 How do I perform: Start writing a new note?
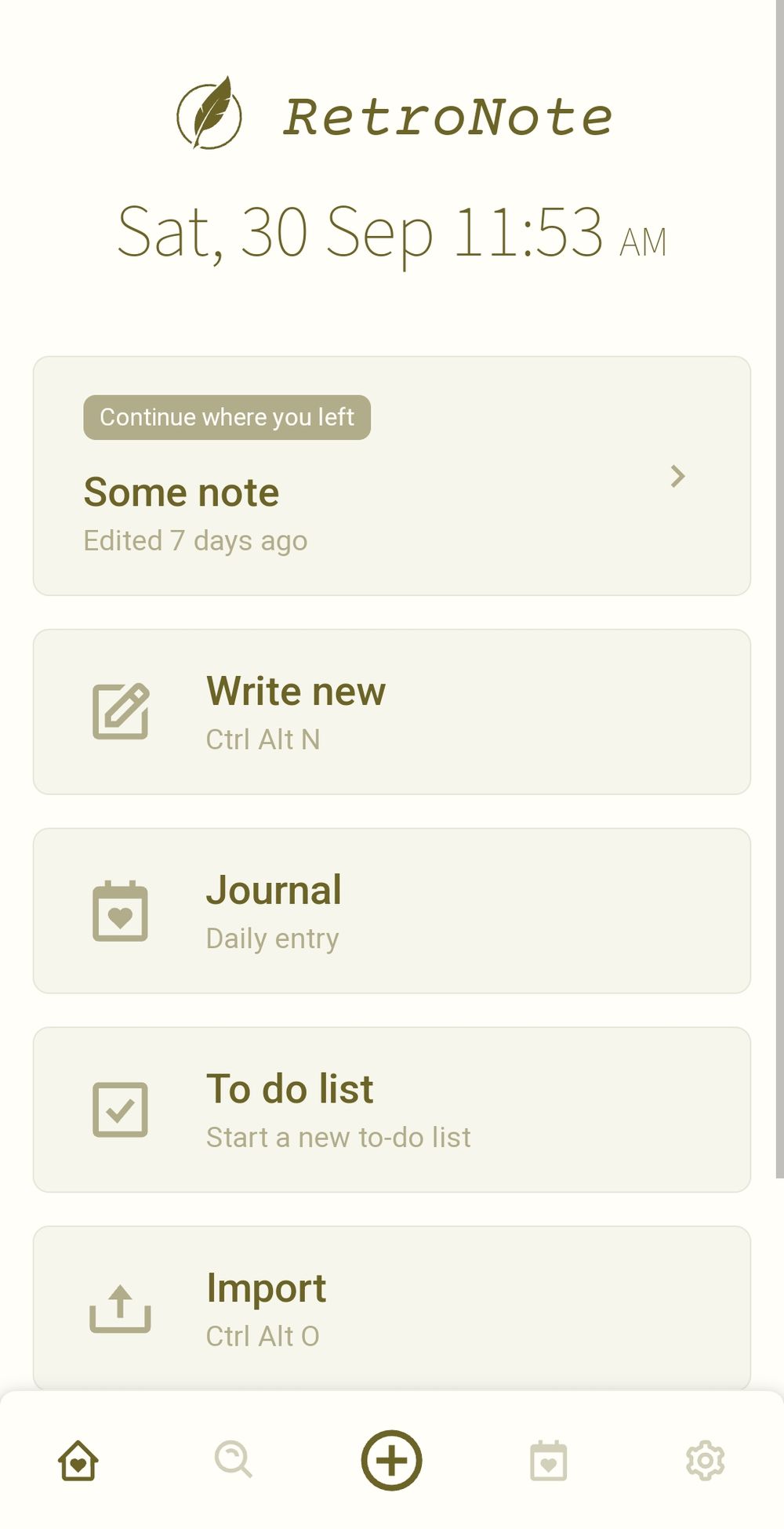pyautogui.click(x=392, y=712)
